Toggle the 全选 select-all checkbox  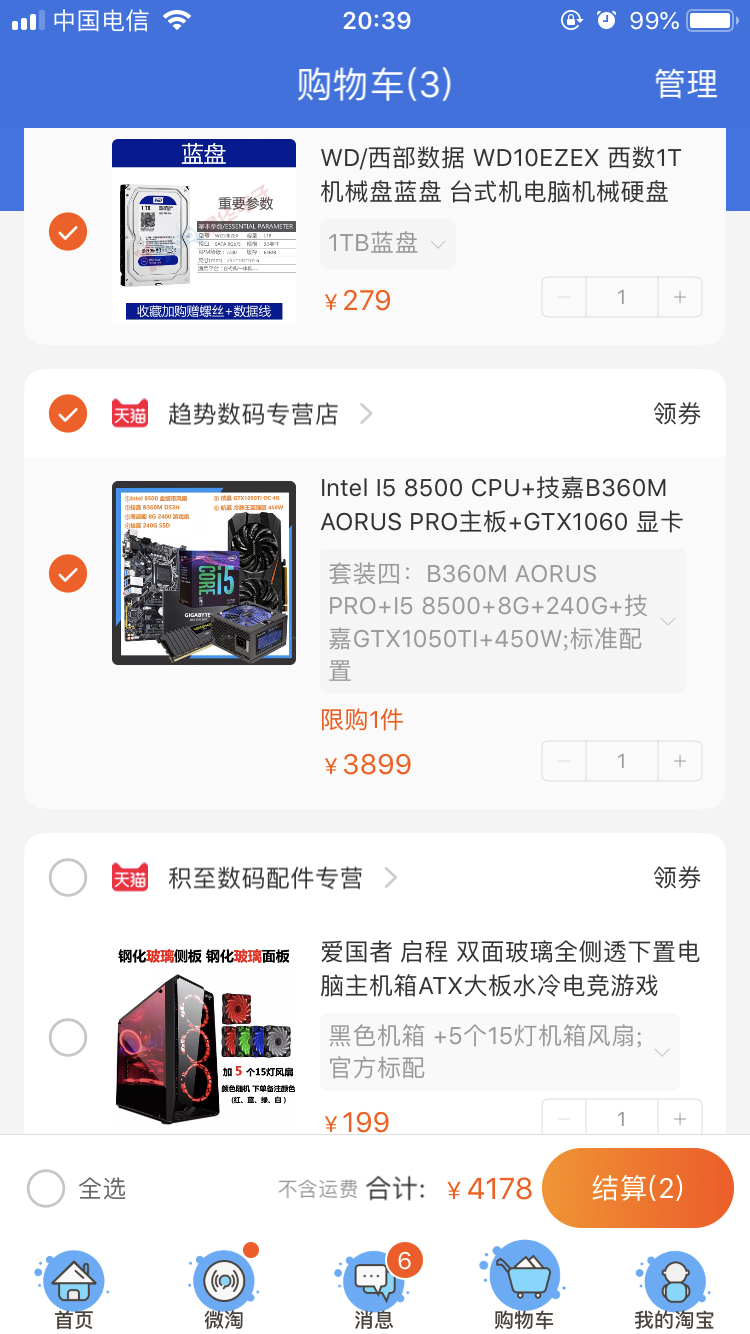[x=46, y=1188]
